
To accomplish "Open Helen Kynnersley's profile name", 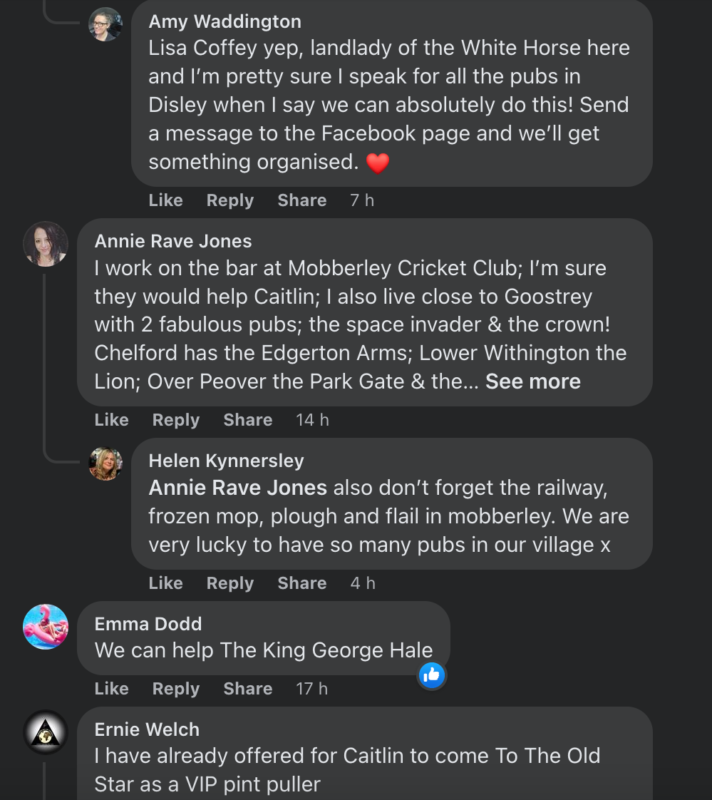I will point(226,461).
